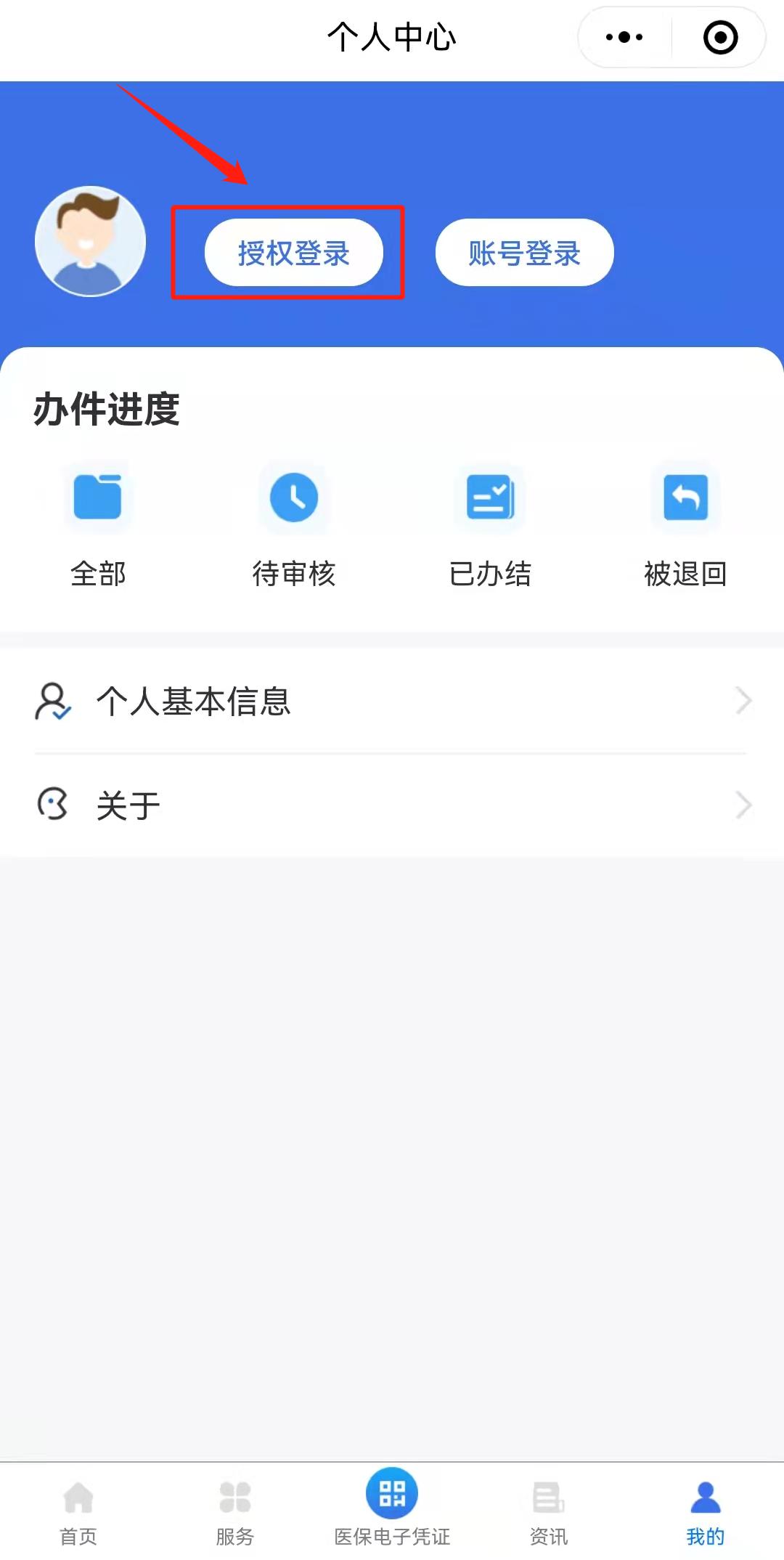Screen dimensions: 784x1560
Task: Open the 全部 folder icon under 办件进度
Action: [97, 497]
